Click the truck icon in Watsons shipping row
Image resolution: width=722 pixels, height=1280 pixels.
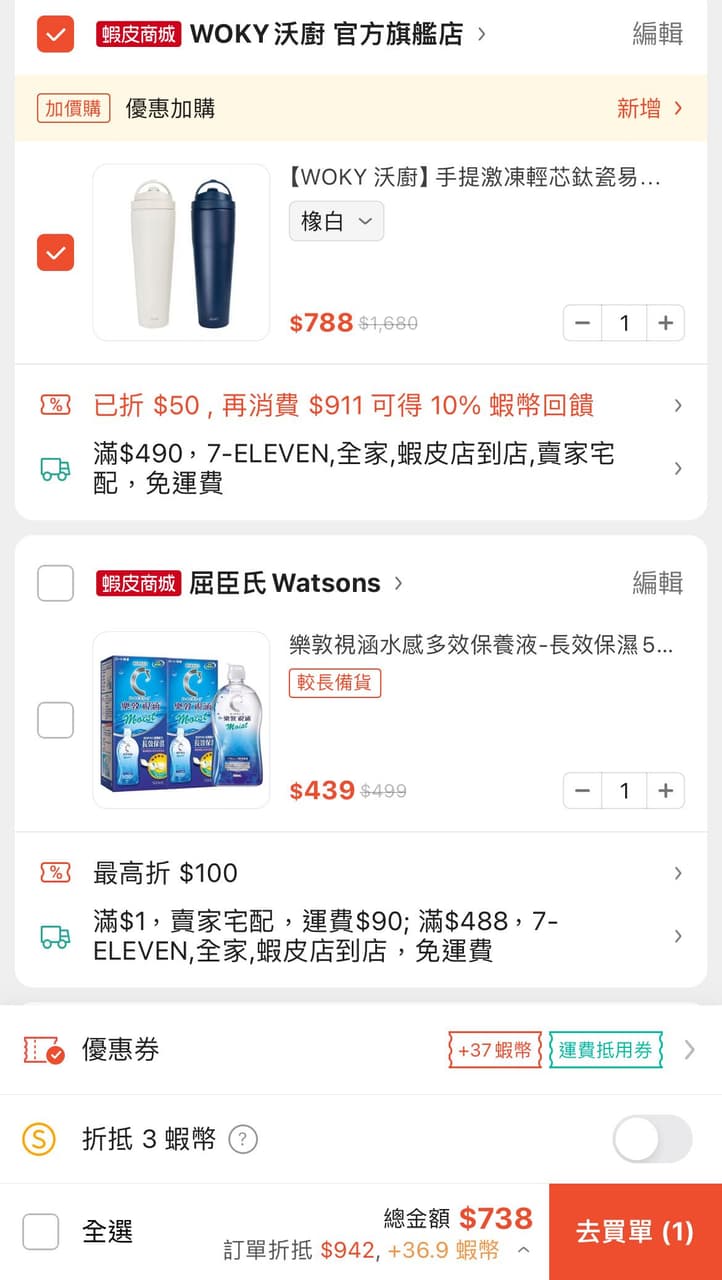point(56,936)
